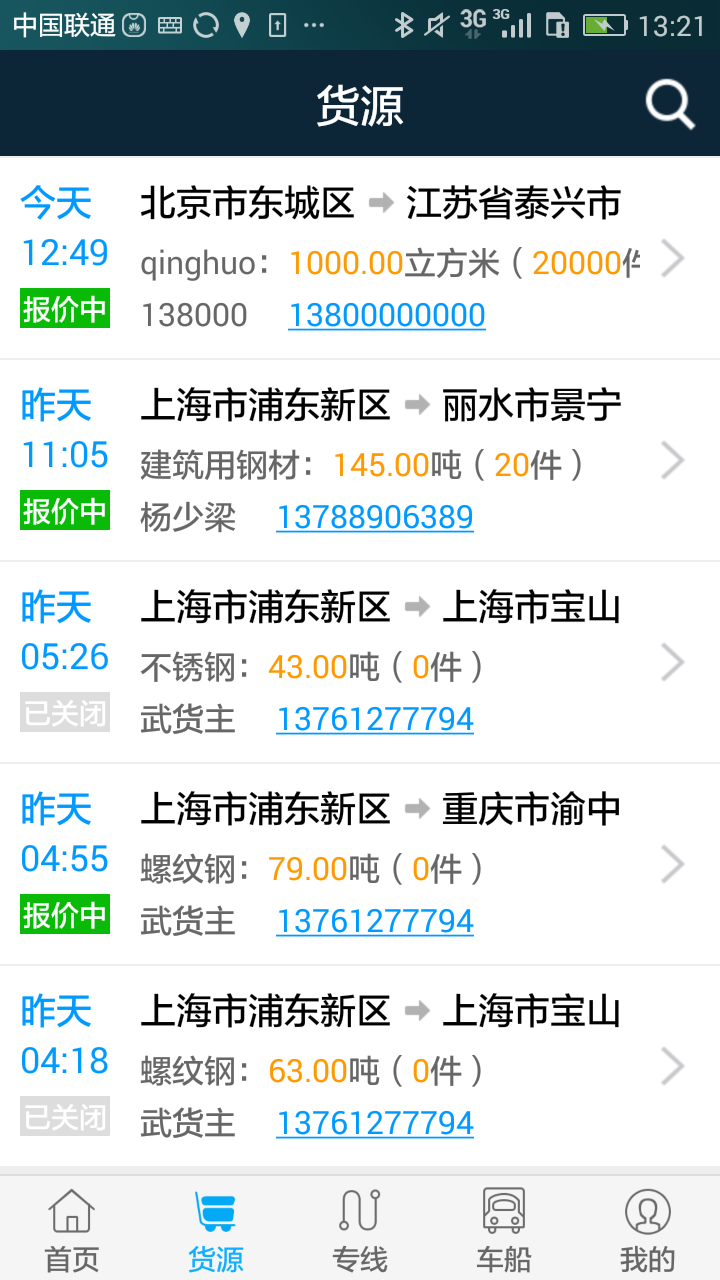Call 武货主 from the 螺纹钢 79.00吨 listing
Screen dimensions: 720x1280
coord(375,922)
